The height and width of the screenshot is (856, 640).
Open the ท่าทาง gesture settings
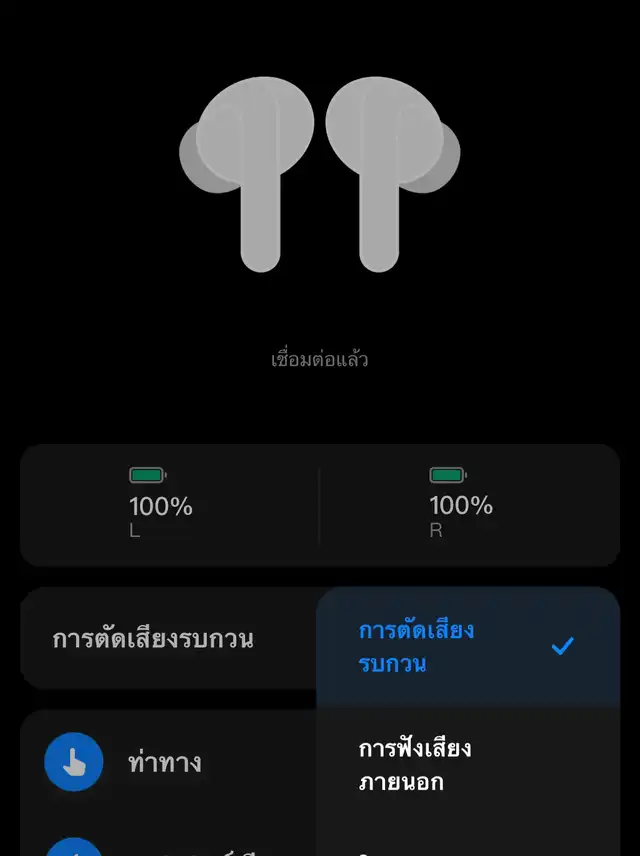point(166,763)
